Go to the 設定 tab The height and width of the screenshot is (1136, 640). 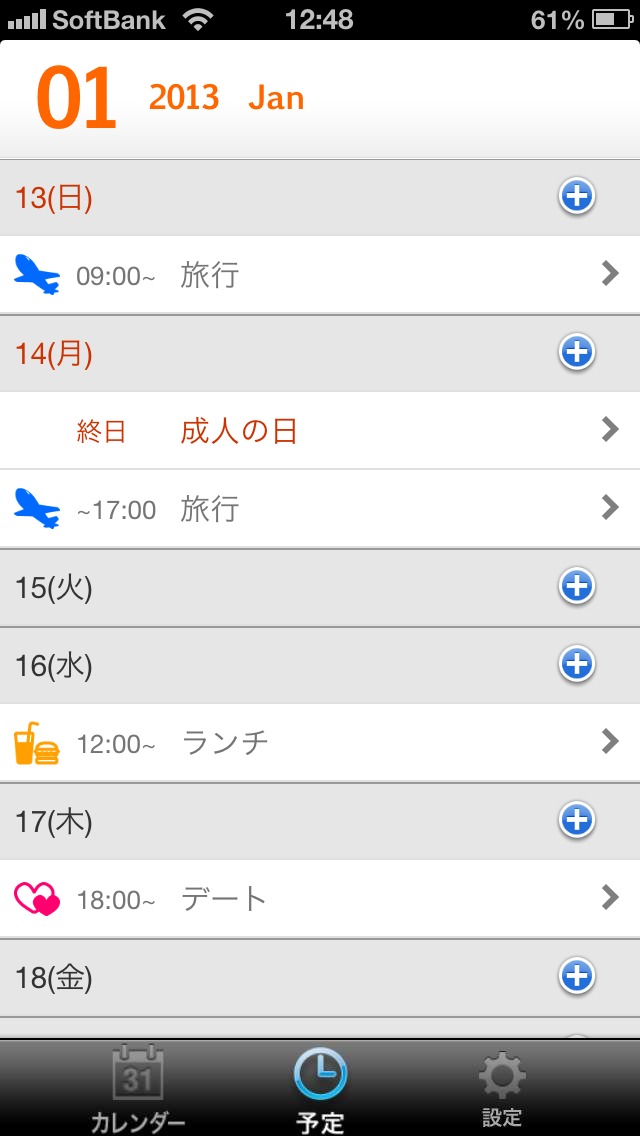(501, 1088)
